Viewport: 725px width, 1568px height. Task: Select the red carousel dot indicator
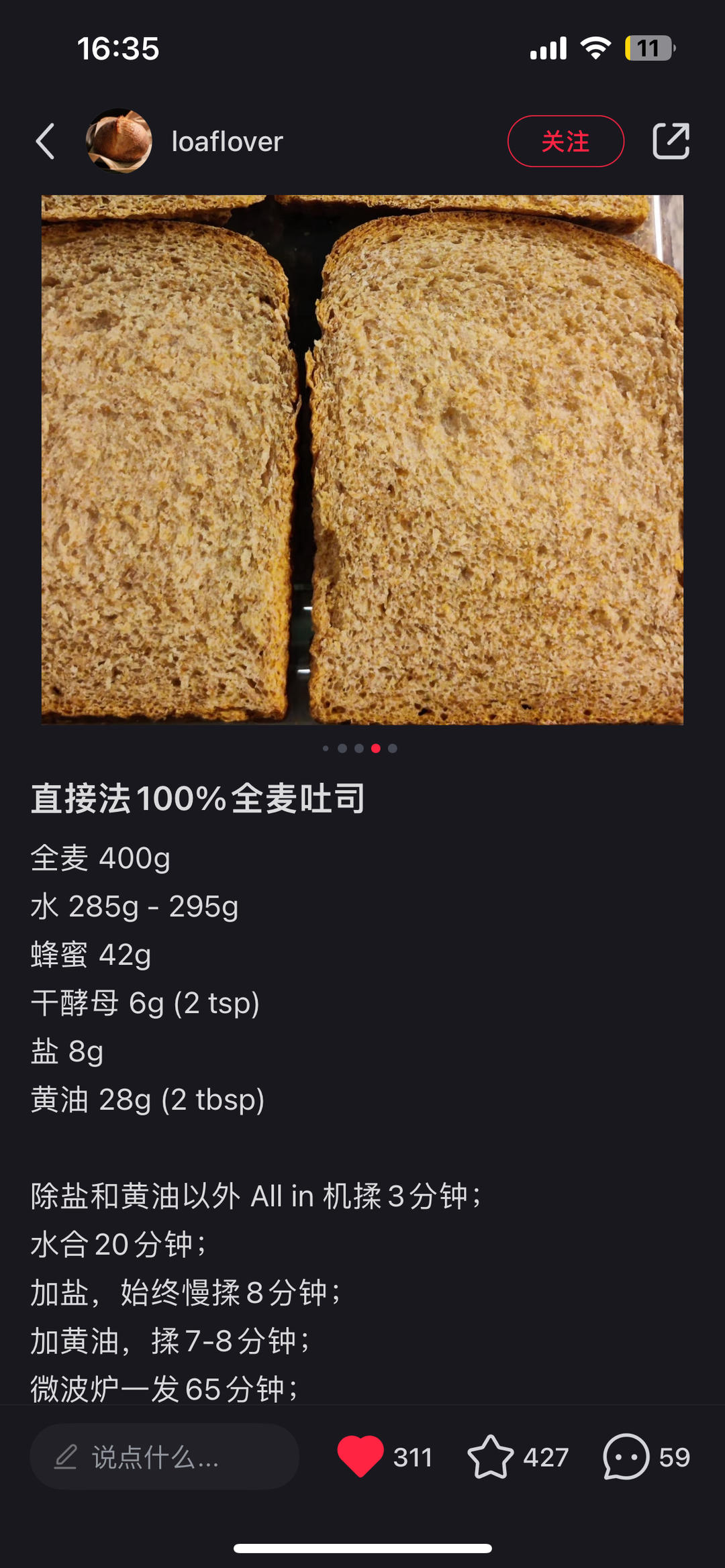pyautogui.click(x=376, y=749)
